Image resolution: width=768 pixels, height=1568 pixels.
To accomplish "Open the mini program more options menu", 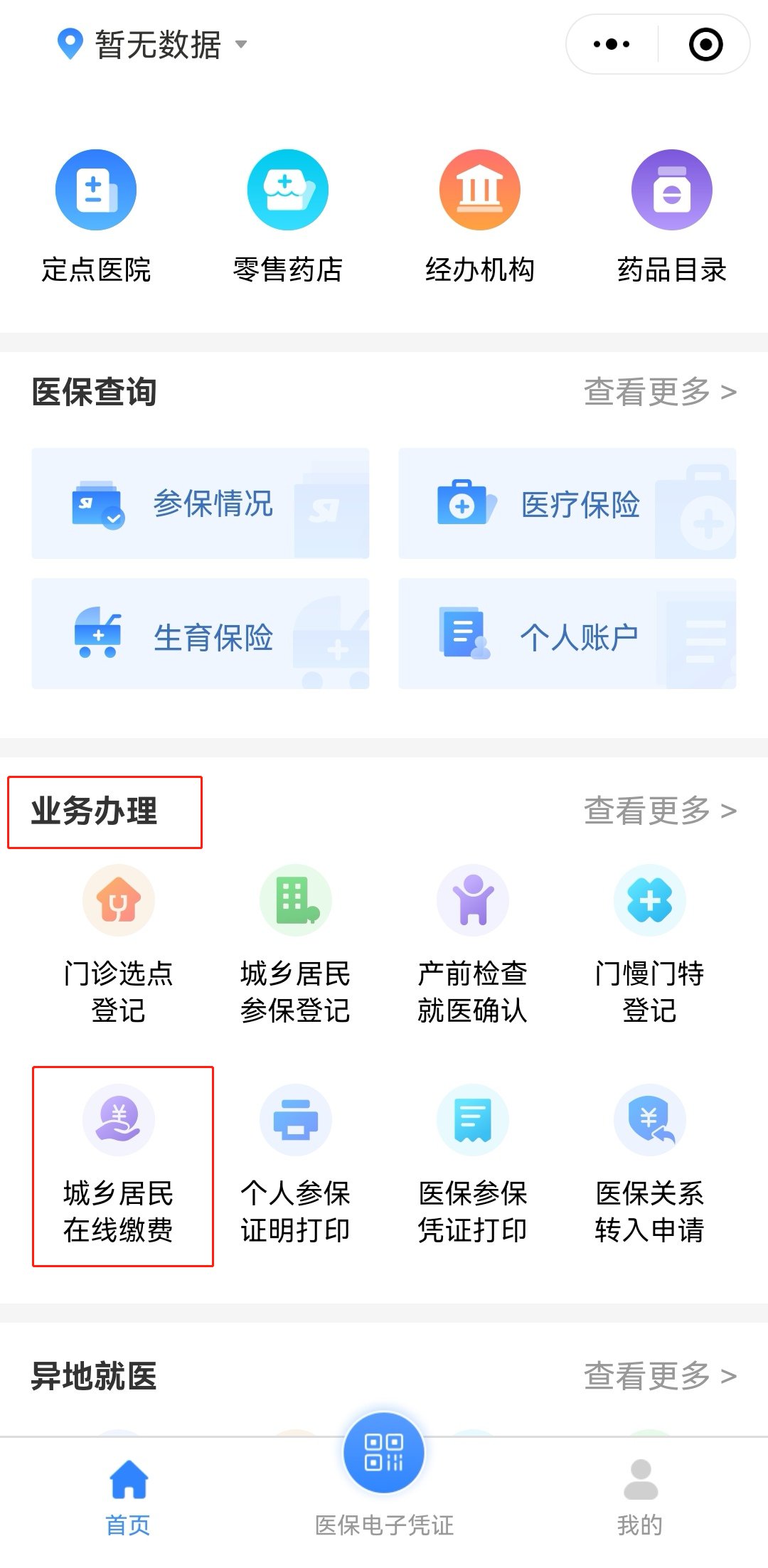I will [612, 44].
